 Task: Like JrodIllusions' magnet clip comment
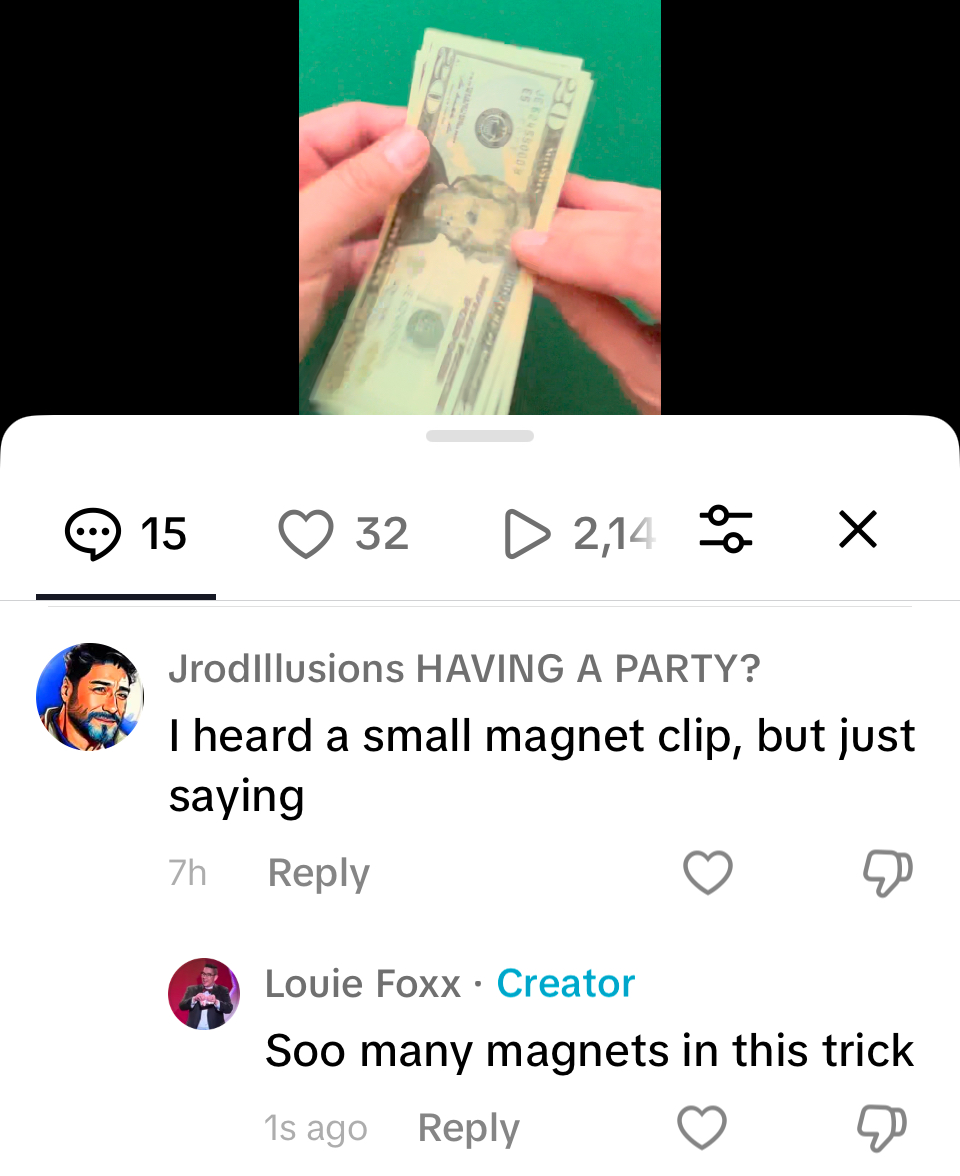(708, 872)
